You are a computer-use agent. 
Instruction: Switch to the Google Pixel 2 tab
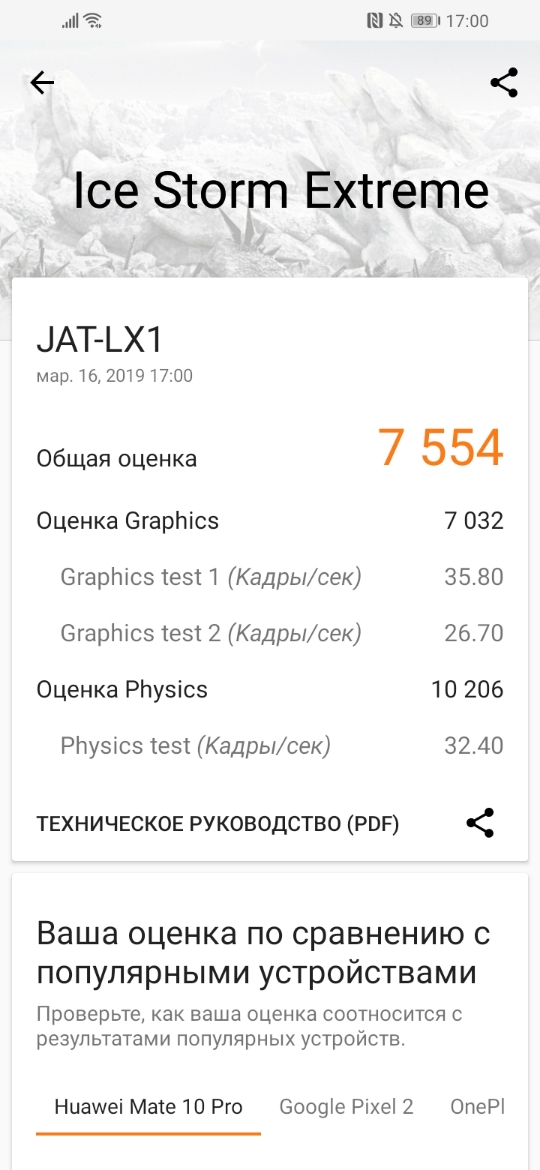pos(346,1107)
